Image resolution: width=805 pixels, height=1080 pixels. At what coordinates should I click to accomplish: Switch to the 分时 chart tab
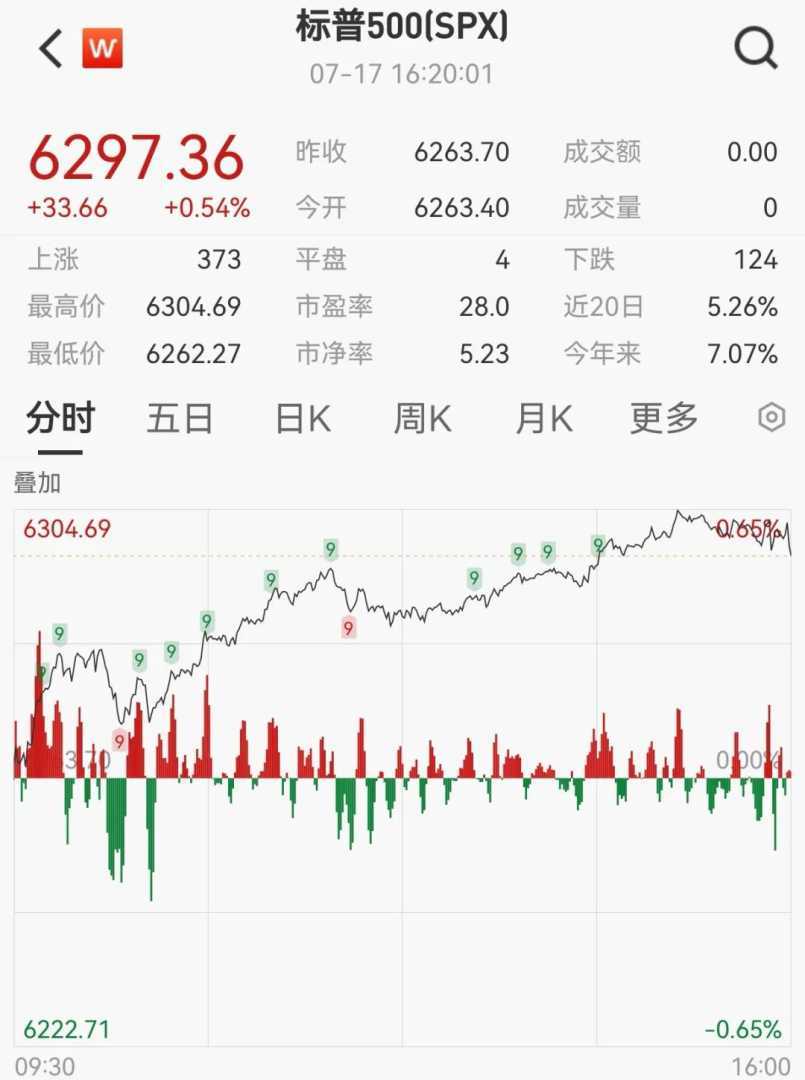[60, 419]
